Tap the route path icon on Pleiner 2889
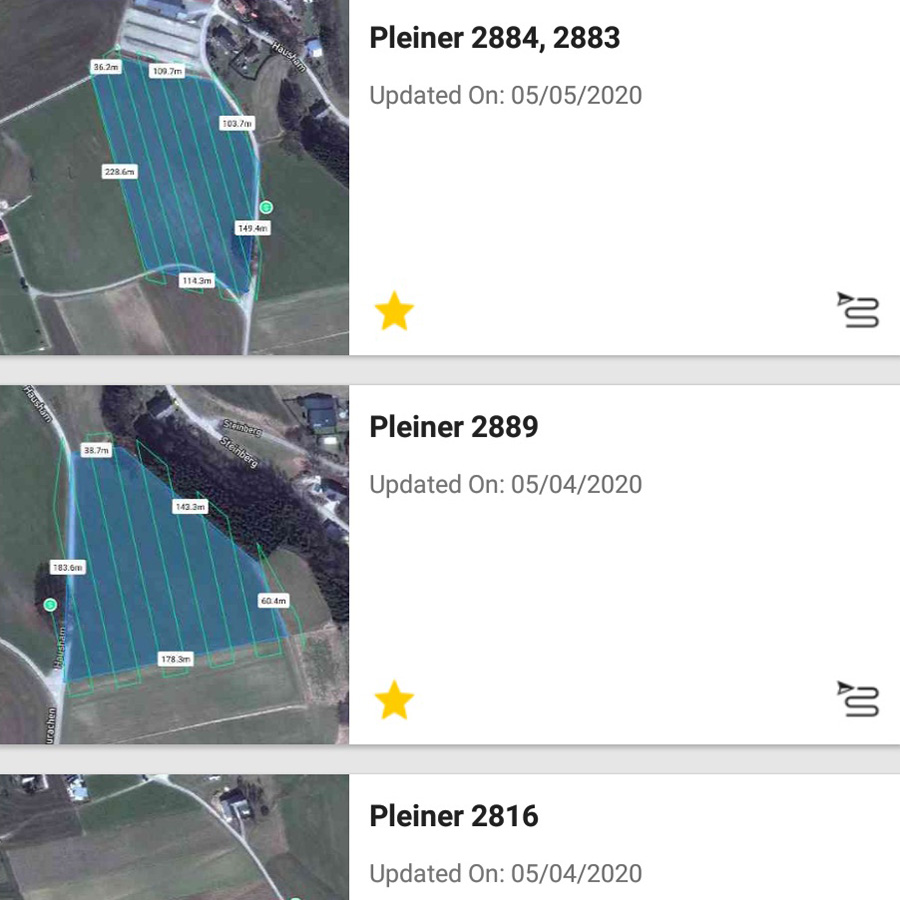Viewport: 900px width, 900px height. tap(858, 699)
